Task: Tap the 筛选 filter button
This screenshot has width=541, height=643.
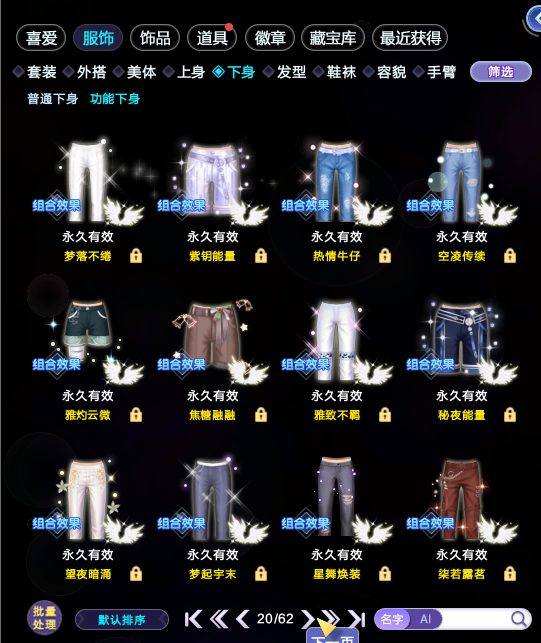Action: click(501, 72)
